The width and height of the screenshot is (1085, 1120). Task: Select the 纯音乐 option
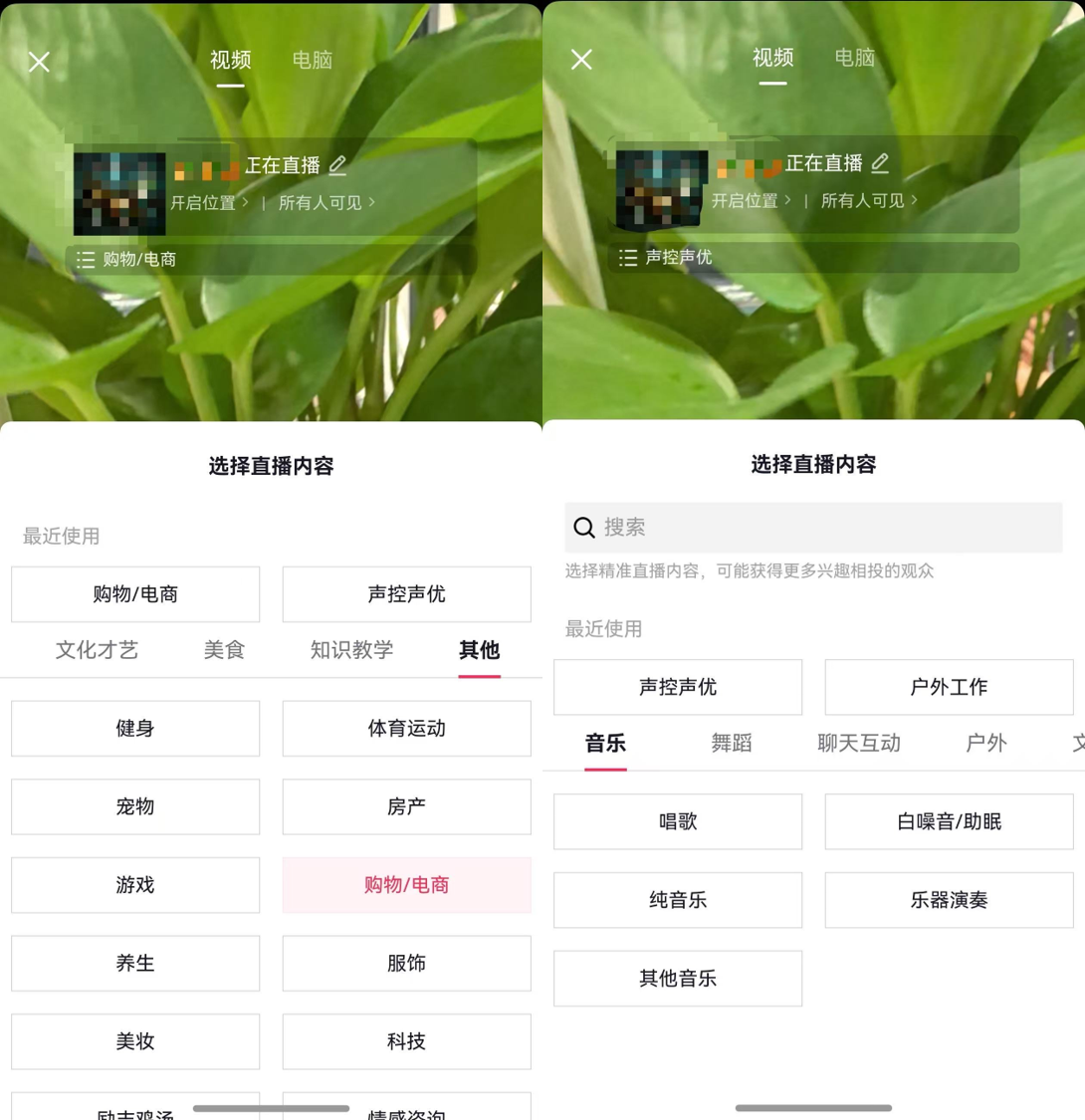[x=678, y=900]
